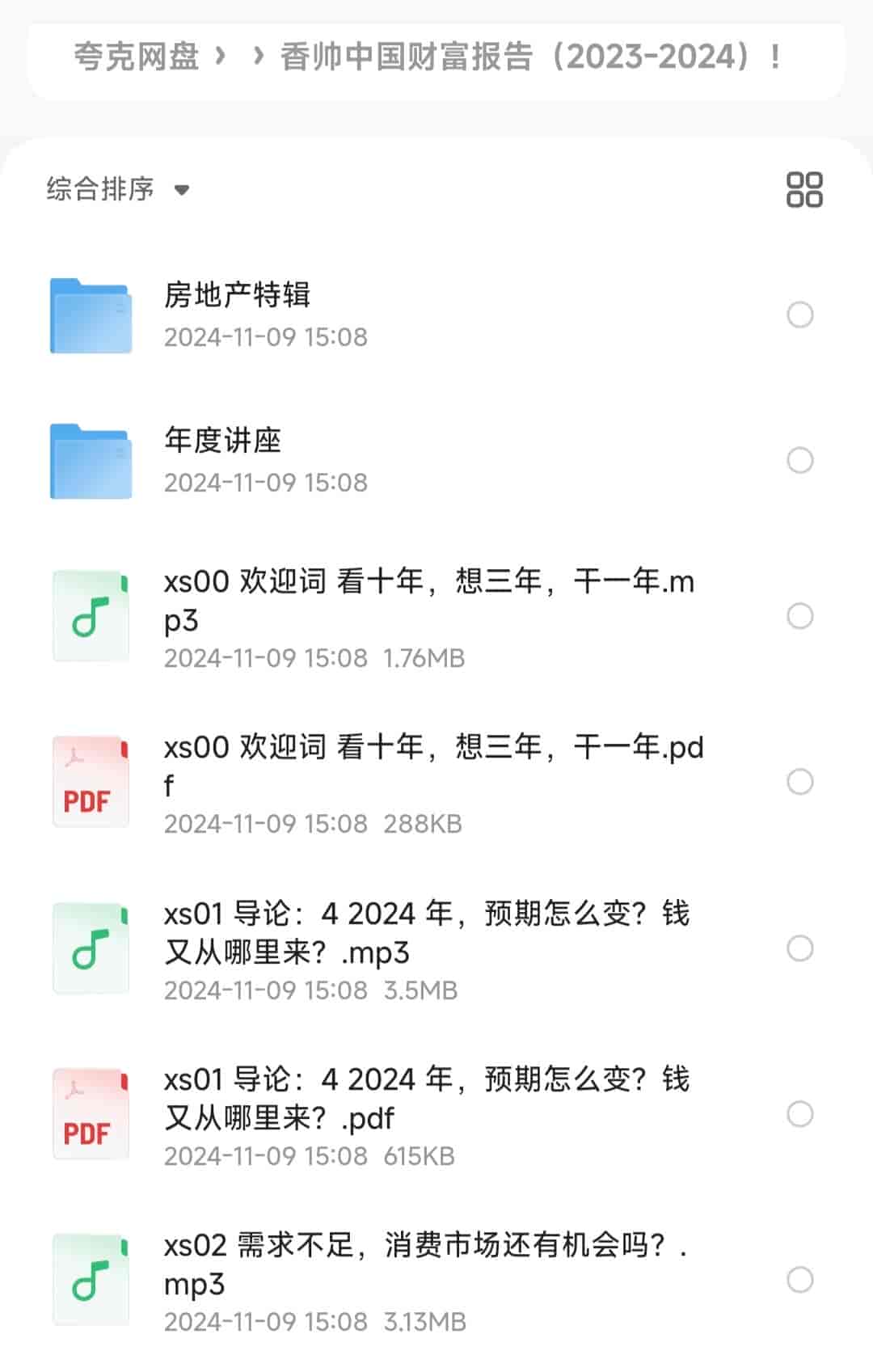Open the xs01 导论 pdf file
The height and width of the screenshot is (1372, 873).
click(x=426, y=1098)
